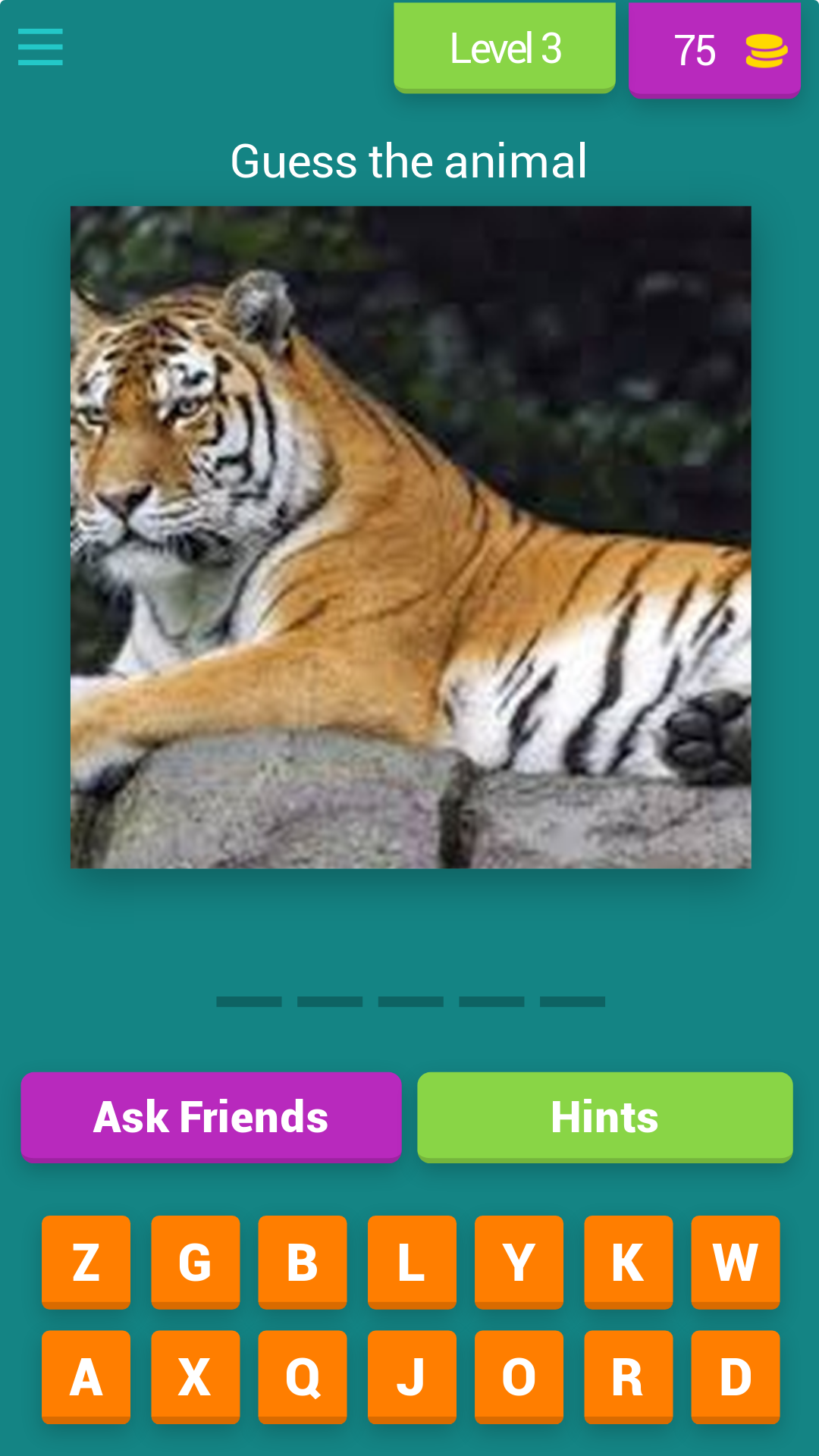Select letter G tile
The image size is (819, 1456).
click(195, 1263)
